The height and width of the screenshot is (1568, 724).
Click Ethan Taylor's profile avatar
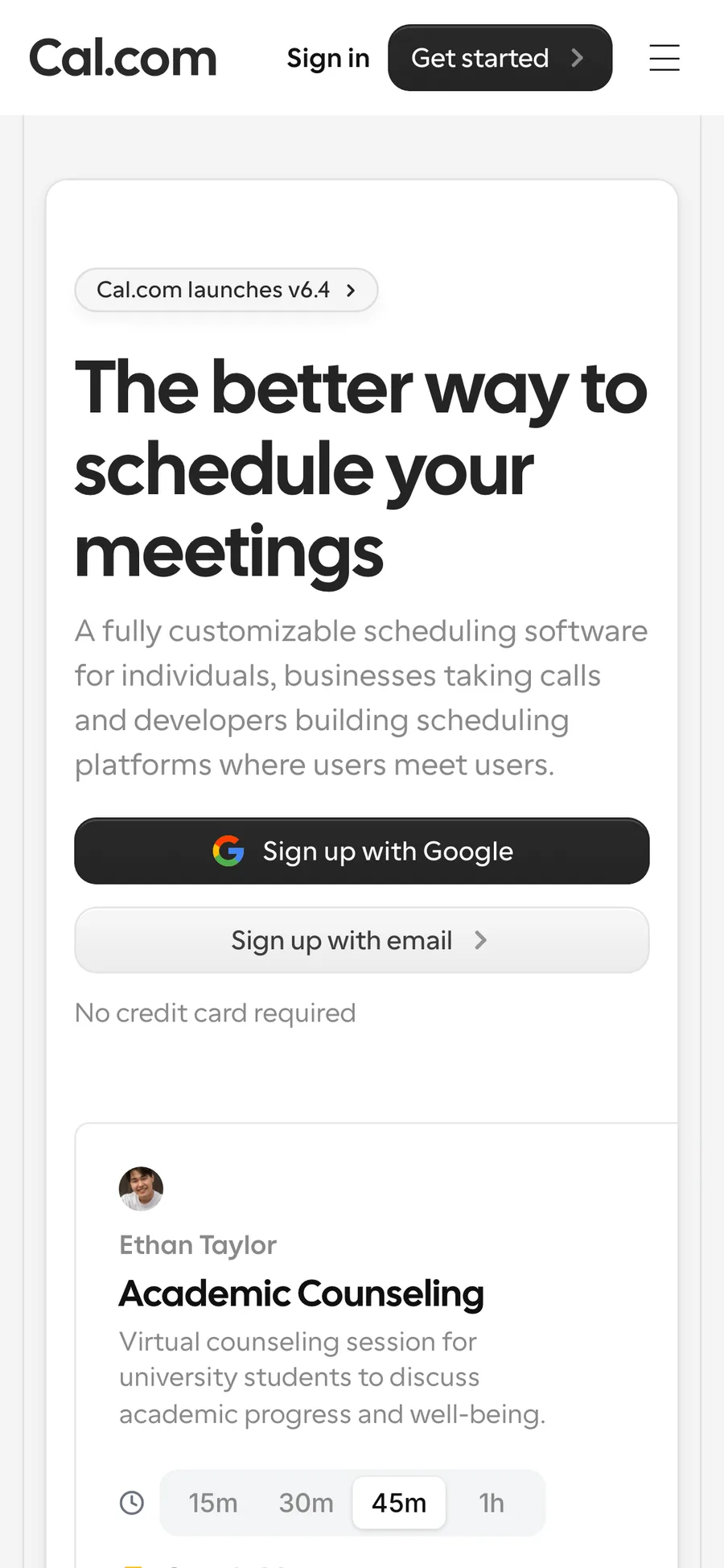(140, 1189)
